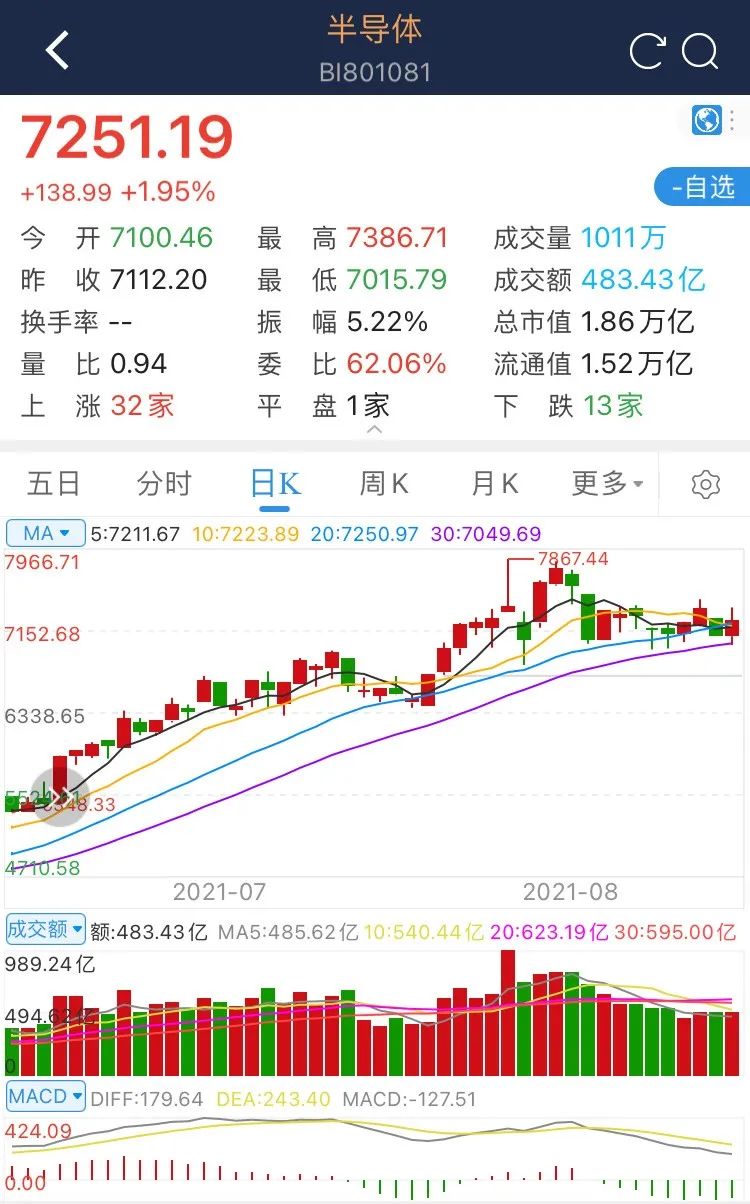Change the MACD indicator dropdown
Viewport: 750px width, 1204px height.
pyautogui.click(x=46, y=1097)
